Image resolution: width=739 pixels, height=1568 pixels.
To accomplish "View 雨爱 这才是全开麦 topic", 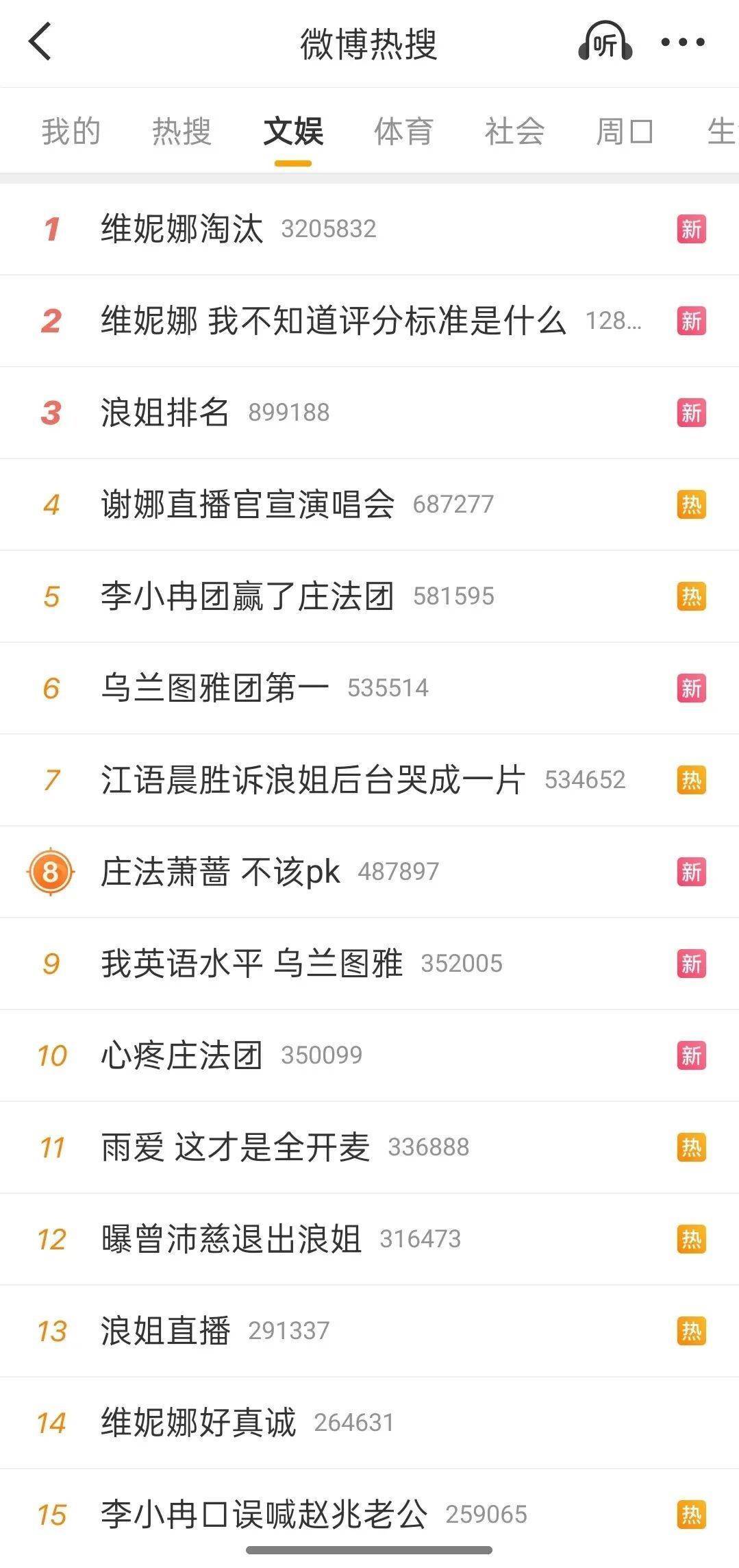I will (236, 1147).
